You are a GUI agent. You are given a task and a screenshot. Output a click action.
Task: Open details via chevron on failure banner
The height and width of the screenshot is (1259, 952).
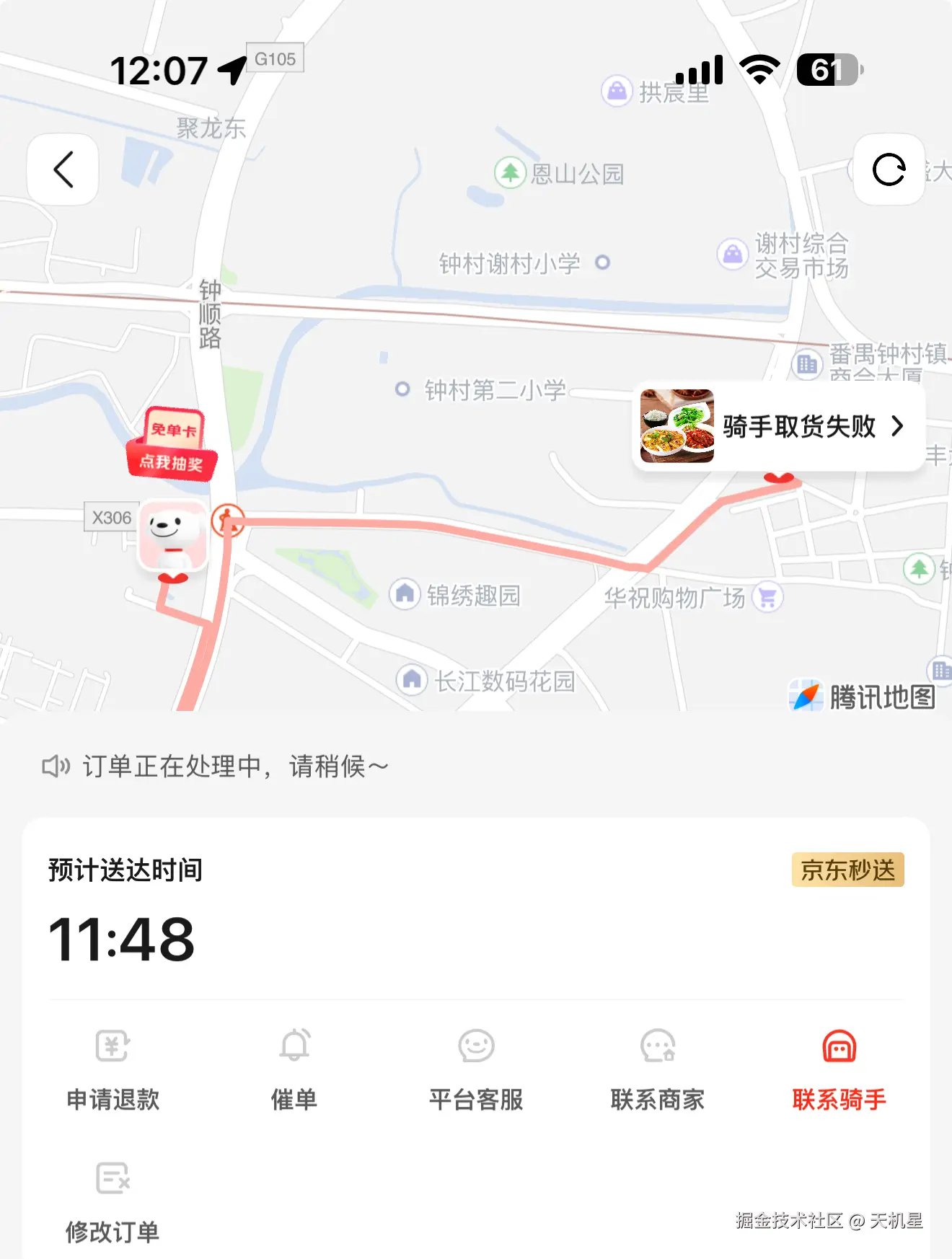899,427
